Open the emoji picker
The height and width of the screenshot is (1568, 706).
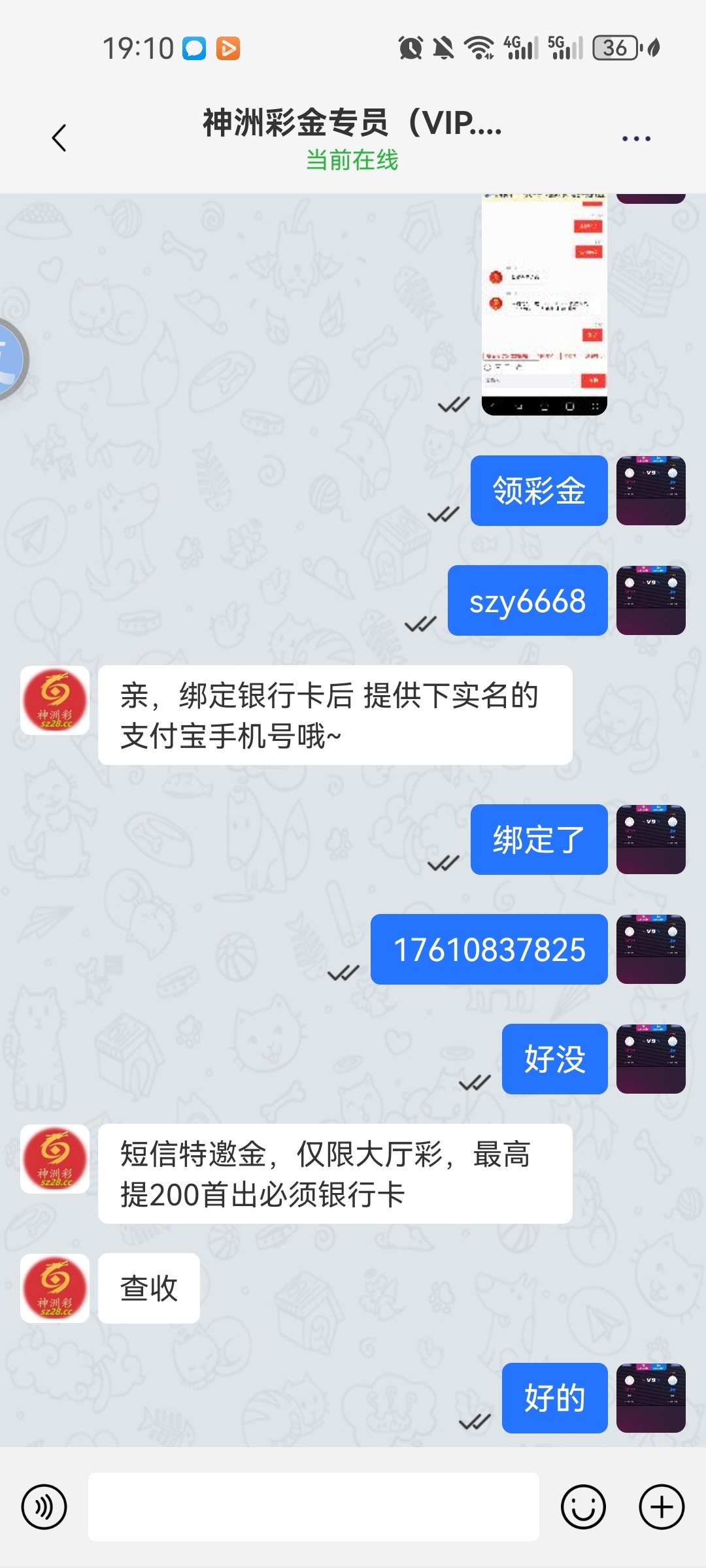click(x=582, y=1507)
